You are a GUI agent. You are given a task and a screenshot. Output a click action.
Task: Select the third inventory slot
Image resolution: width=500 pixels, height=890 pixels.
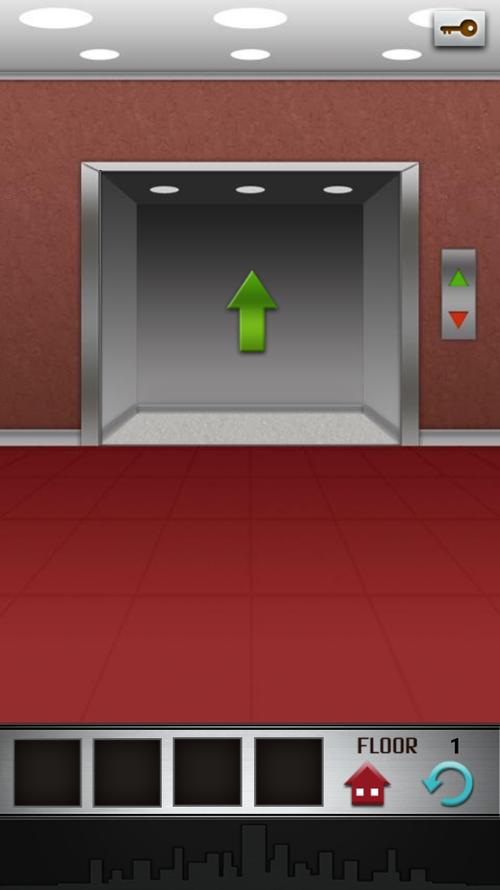(208, 771)
